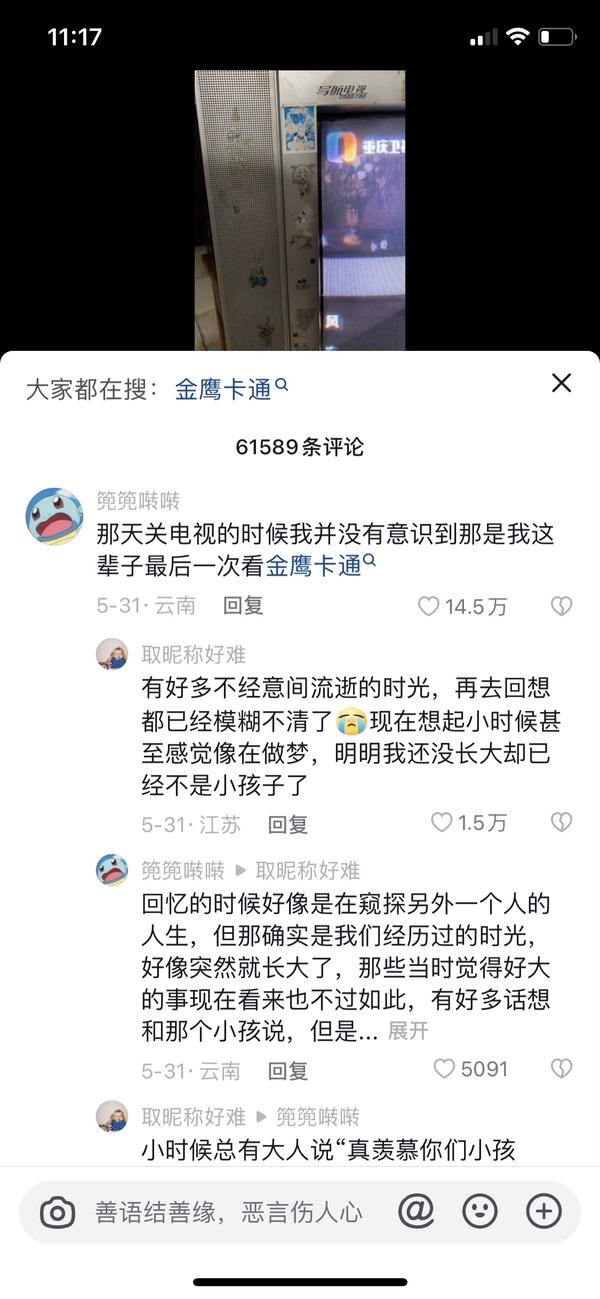Dislike the top comment by 篼篼啭啭
Viewport: 600px width, 1299px height.
click(561, 606)
